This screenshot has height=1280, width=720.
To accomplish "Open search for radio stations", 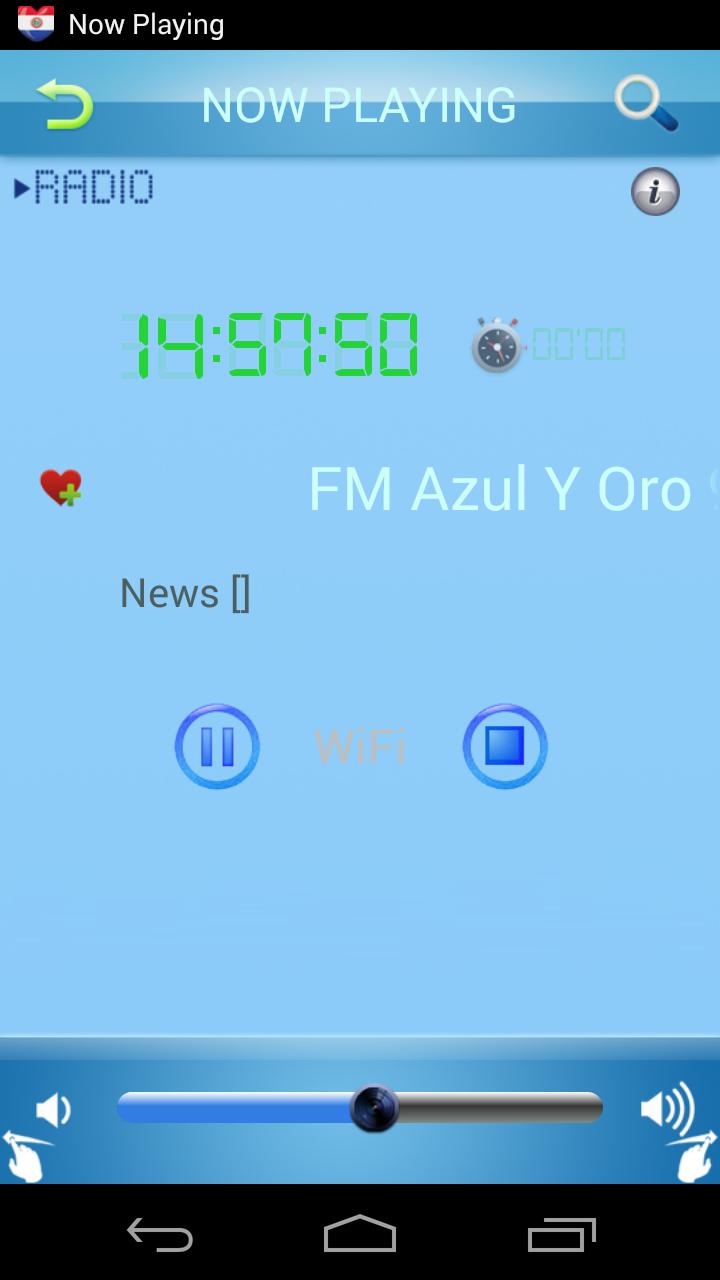I will (647, 104).
